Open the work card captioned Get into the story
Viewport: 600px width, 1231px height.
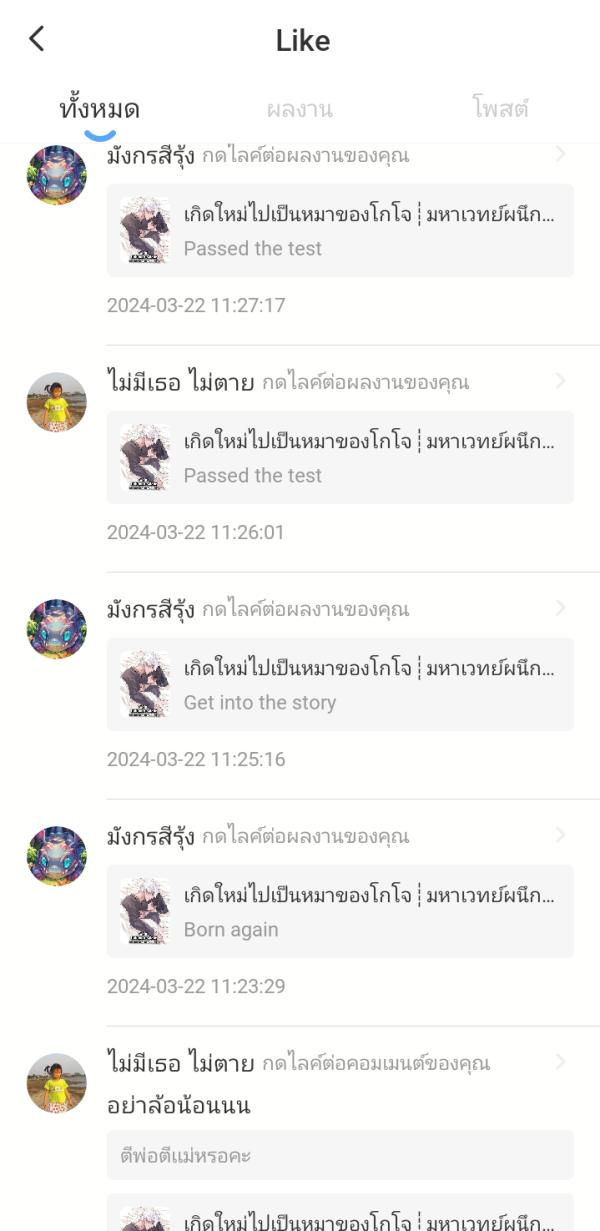pyautogui.click(x=340, y=684)
